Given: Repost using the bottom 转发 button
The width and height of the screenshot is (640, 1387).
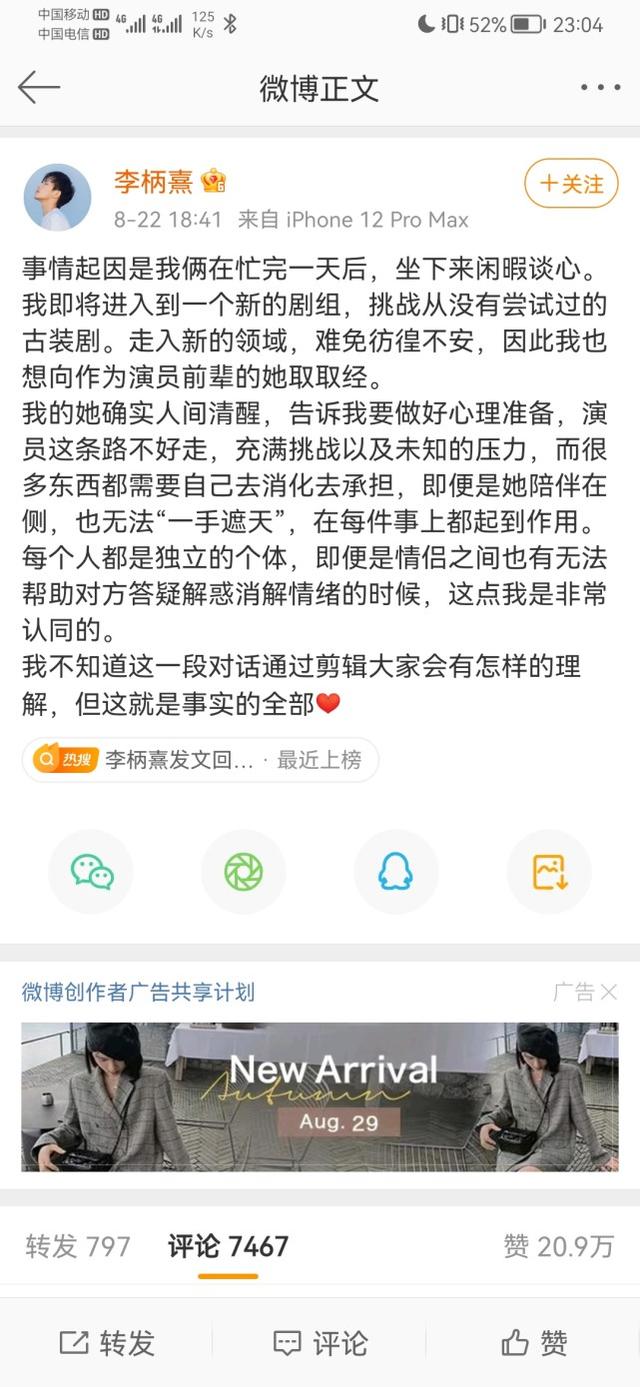Looking at the screenshot, I should point(107,1342).
